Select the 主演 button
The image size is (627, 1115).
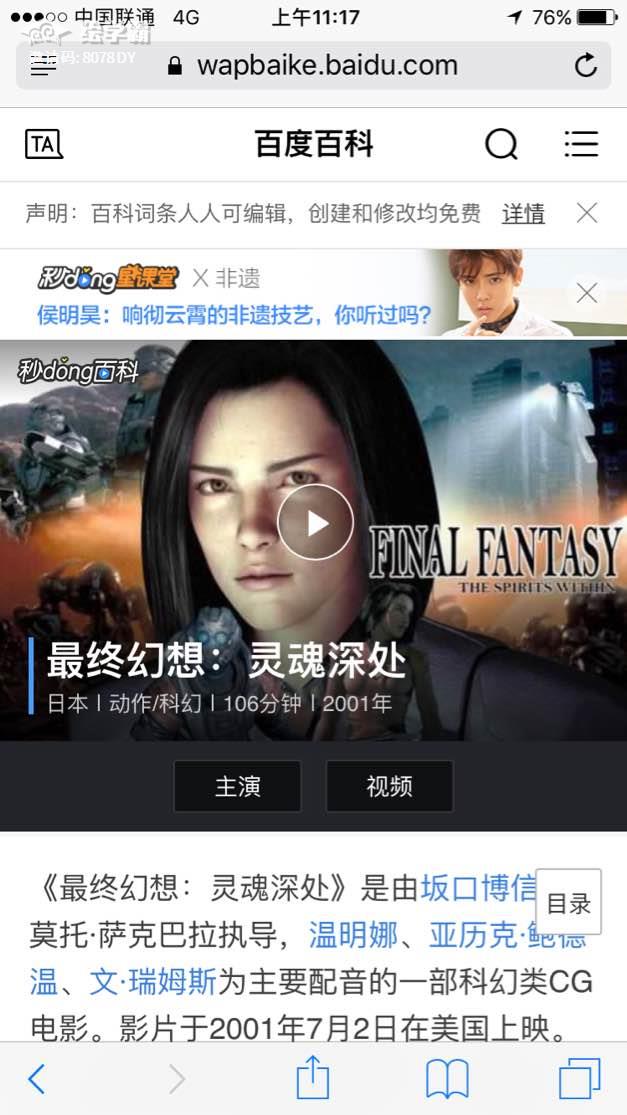(x=237, y=786)
